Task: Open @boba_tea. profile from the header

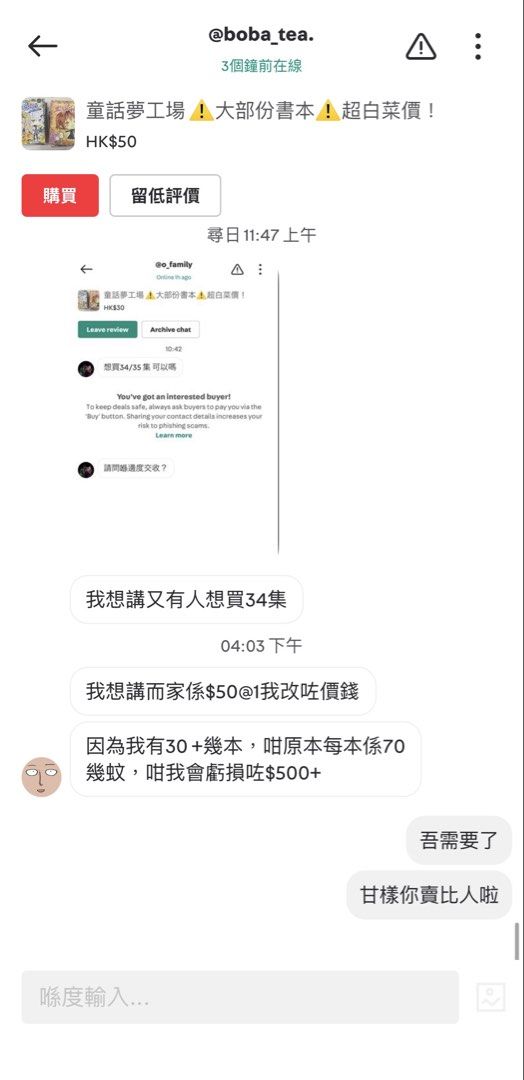Action: tap(261, 36)
